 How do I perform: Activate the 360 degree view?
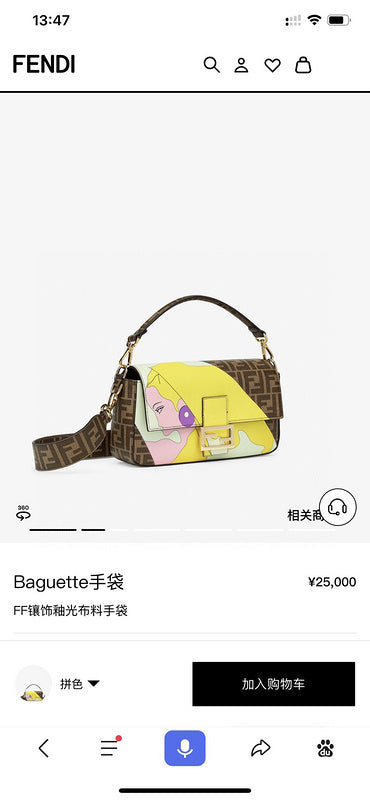pyautogui.click(x=23, y=512)
